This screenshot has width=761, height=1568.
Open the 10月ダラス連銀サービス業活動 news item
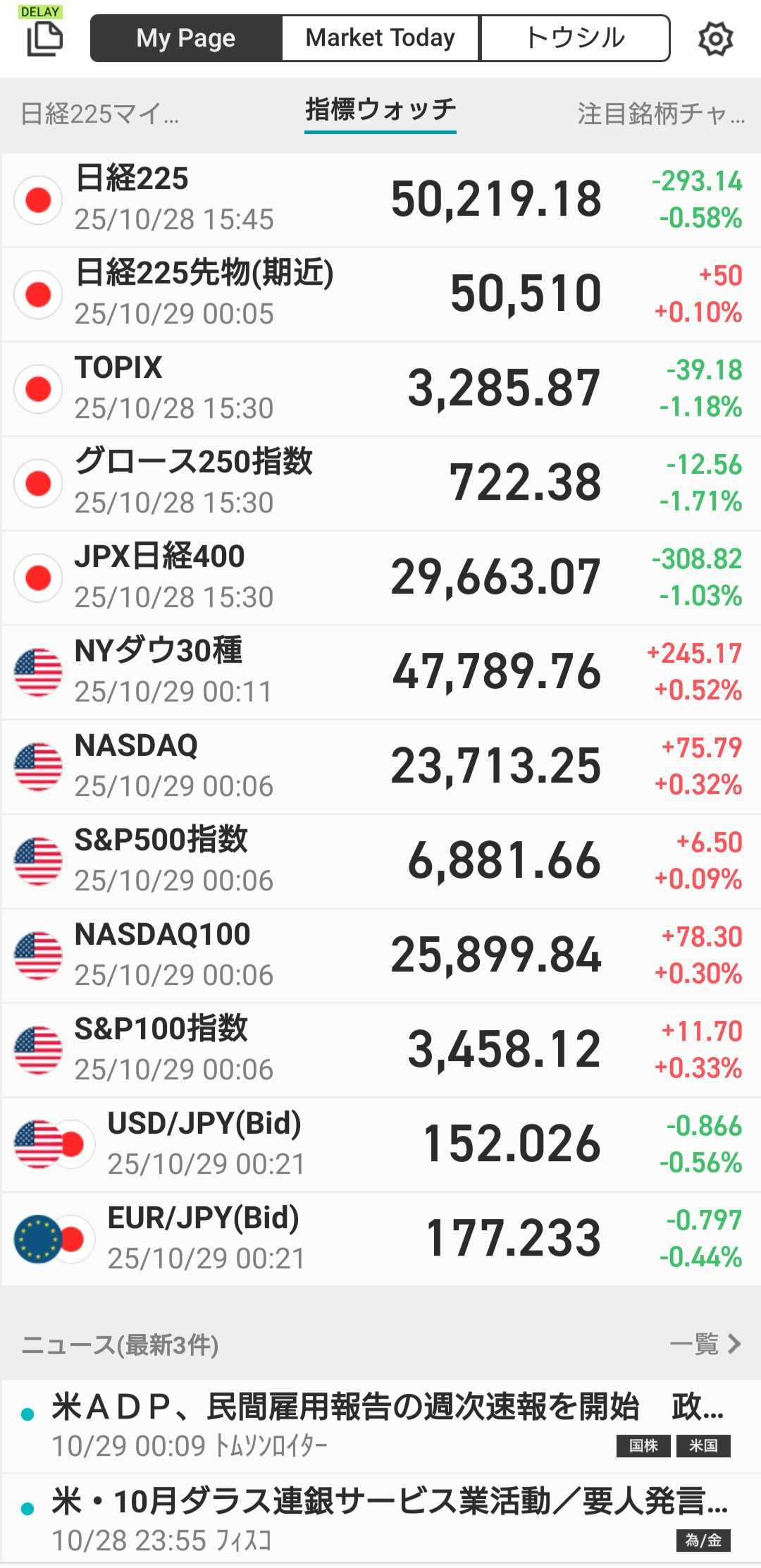(380, 1519)
